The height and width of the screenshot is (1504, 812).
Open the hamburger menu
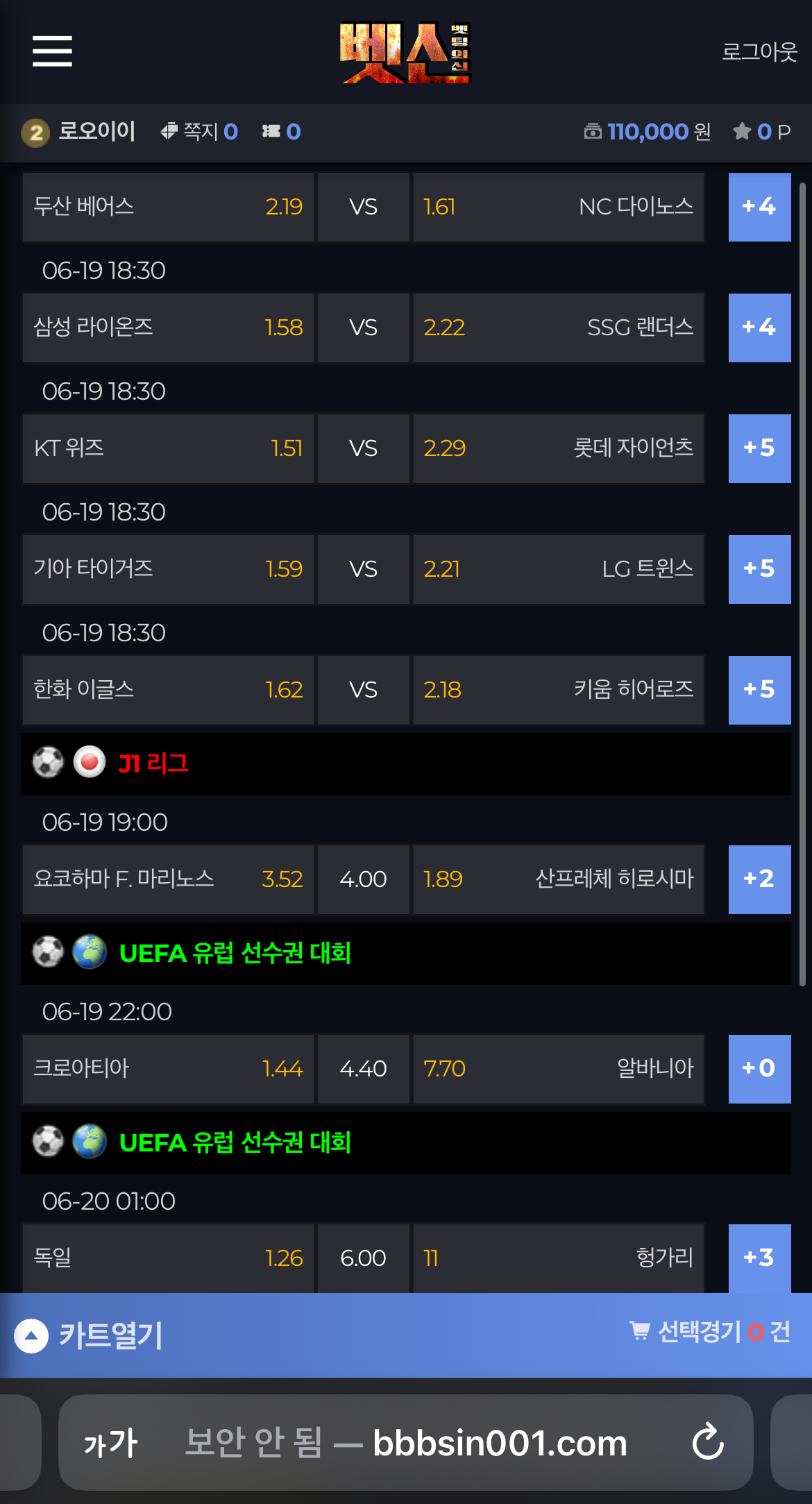tap(52, 51)
